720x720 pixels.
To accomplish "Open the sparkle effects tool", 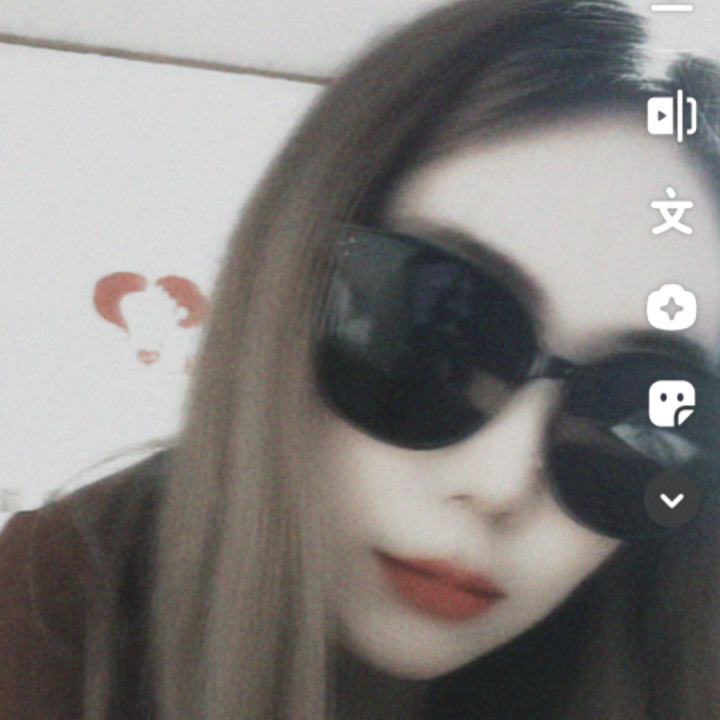I will click(x=671, y=308).
